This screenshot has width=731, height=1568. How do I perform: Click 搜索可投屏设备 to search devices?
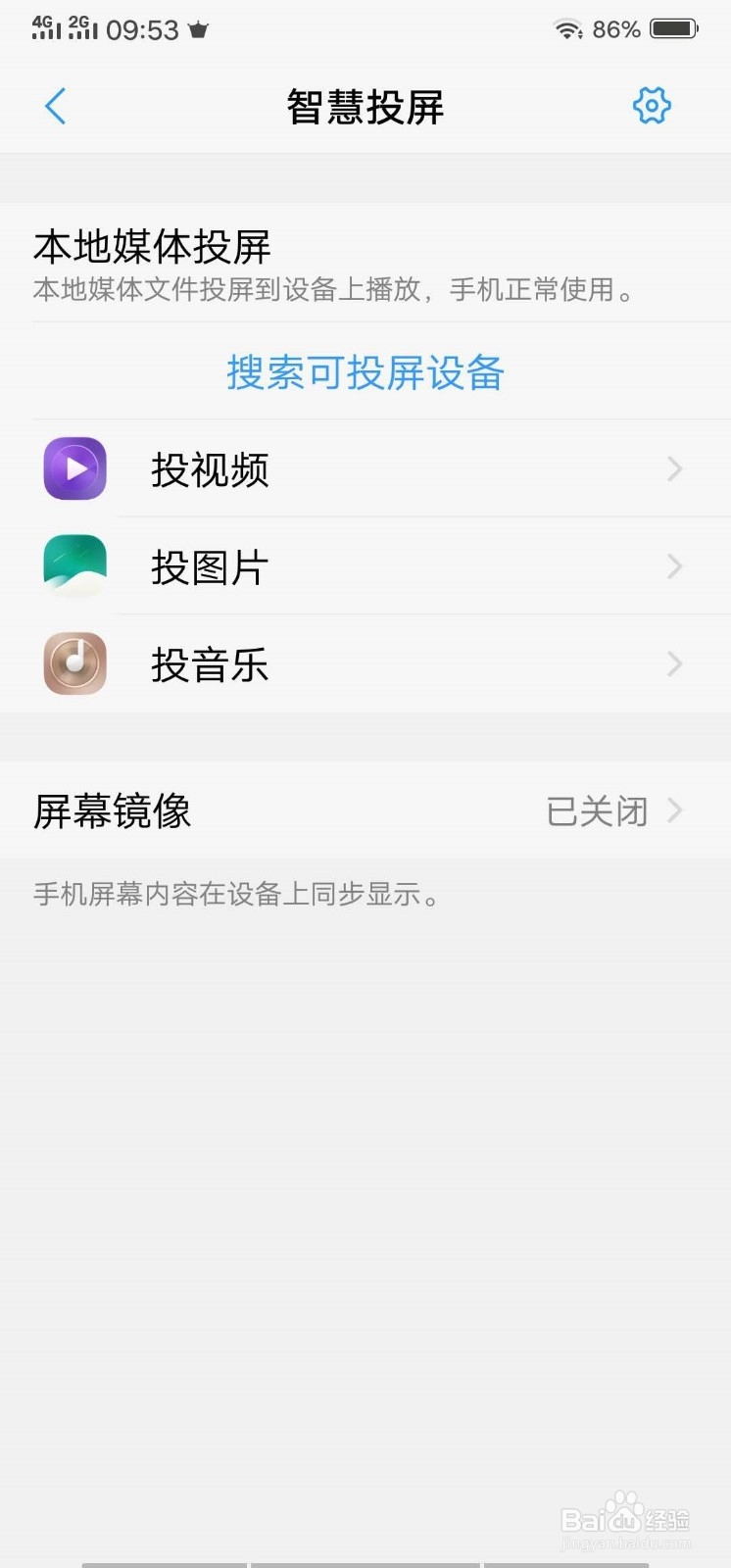pos(365,372)
